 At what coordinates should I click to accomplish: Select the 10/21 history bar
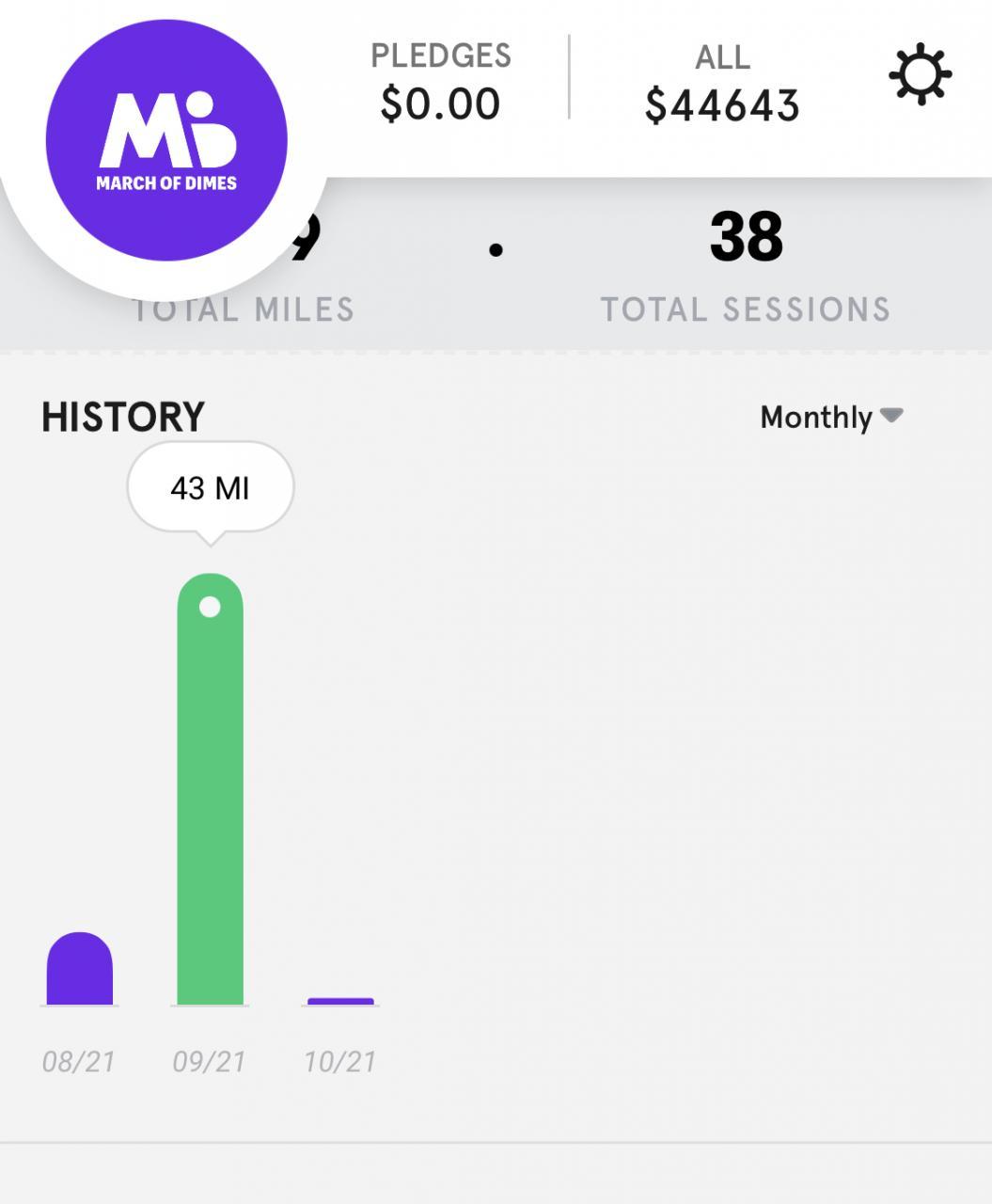click(x=340, y=1001)
